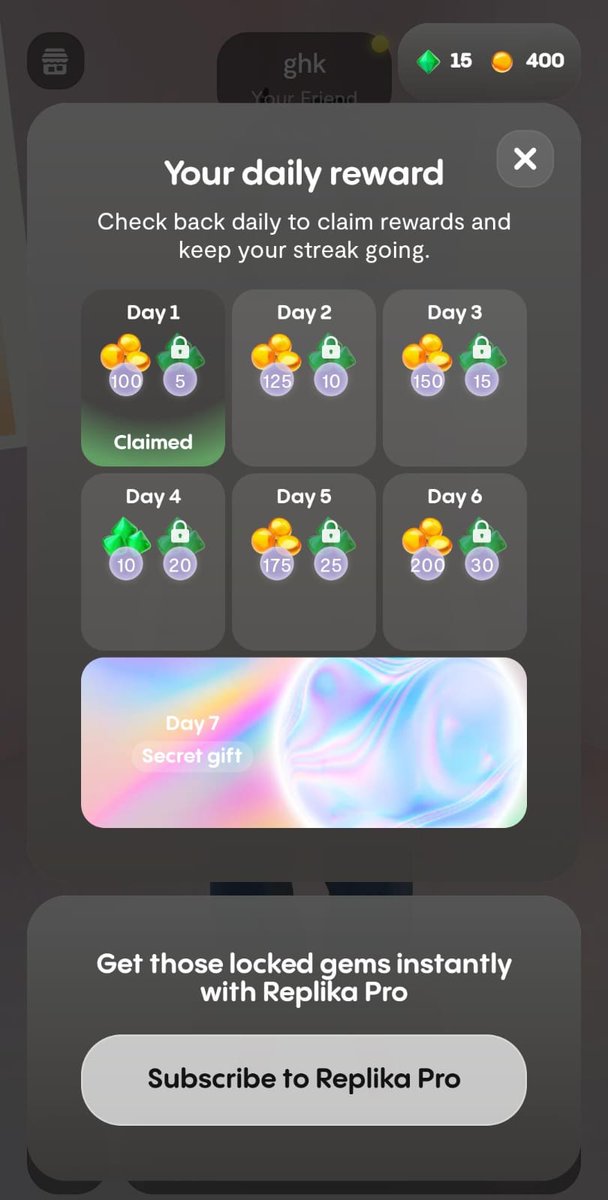Subscribe to Replika Pro
The image size is (608, 1200).
click(303, 1079)
